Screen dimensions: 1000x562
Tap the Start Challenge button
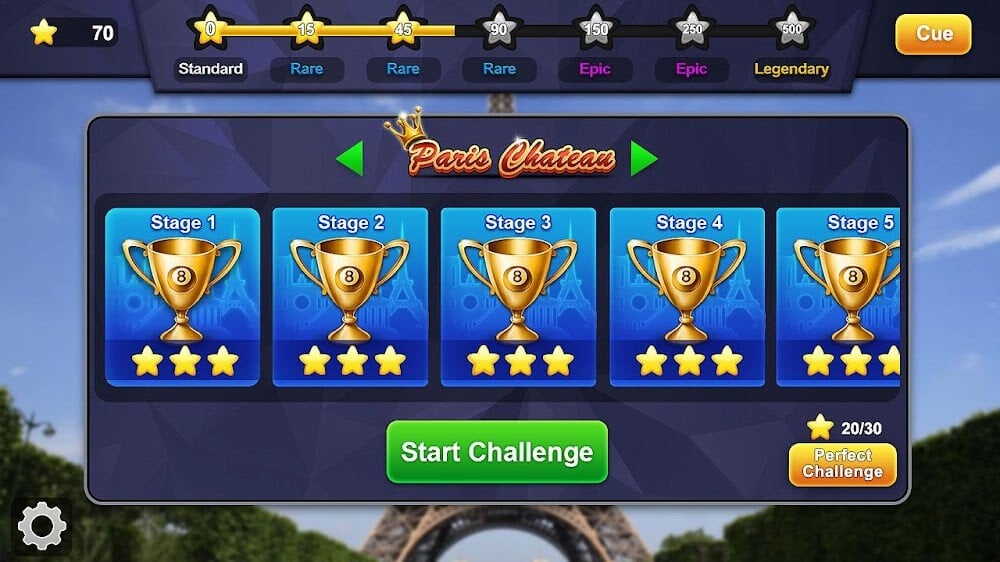[x=497, y=452]
